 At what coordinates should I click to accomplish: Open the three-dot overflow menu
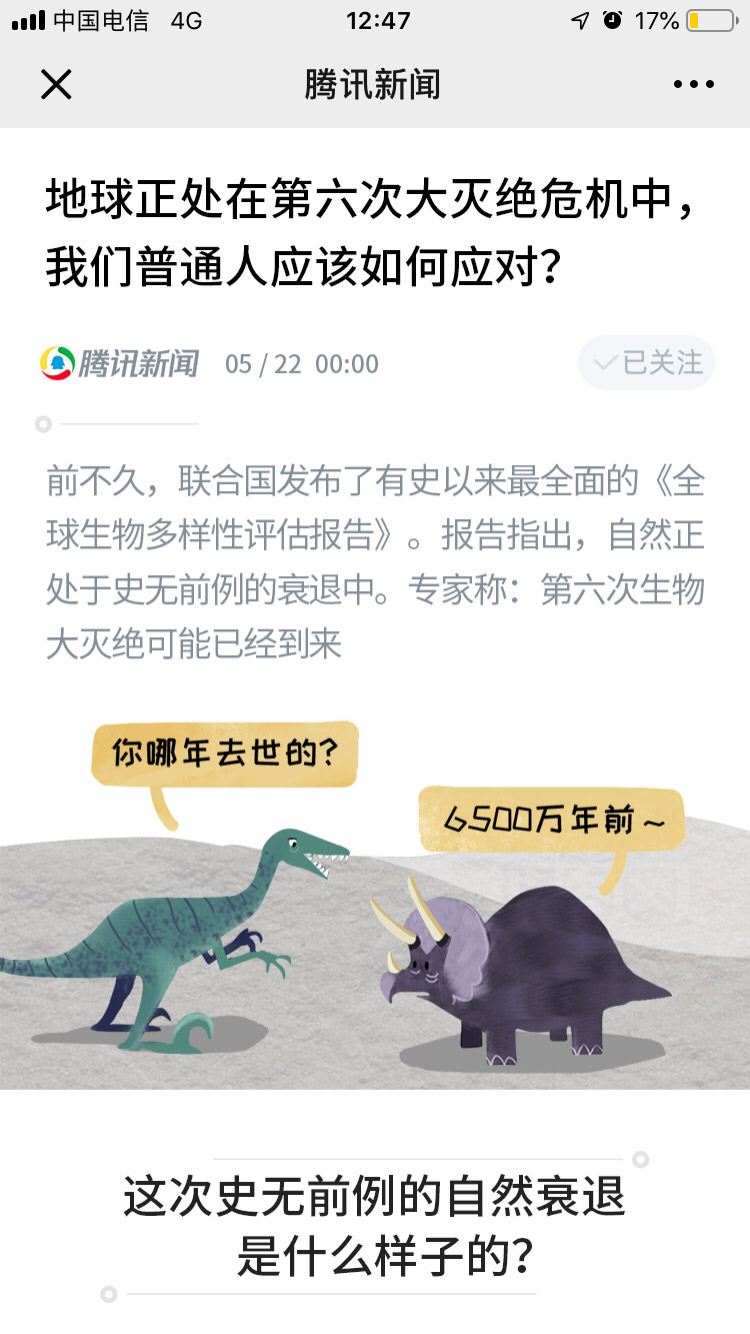coord(693,85)
